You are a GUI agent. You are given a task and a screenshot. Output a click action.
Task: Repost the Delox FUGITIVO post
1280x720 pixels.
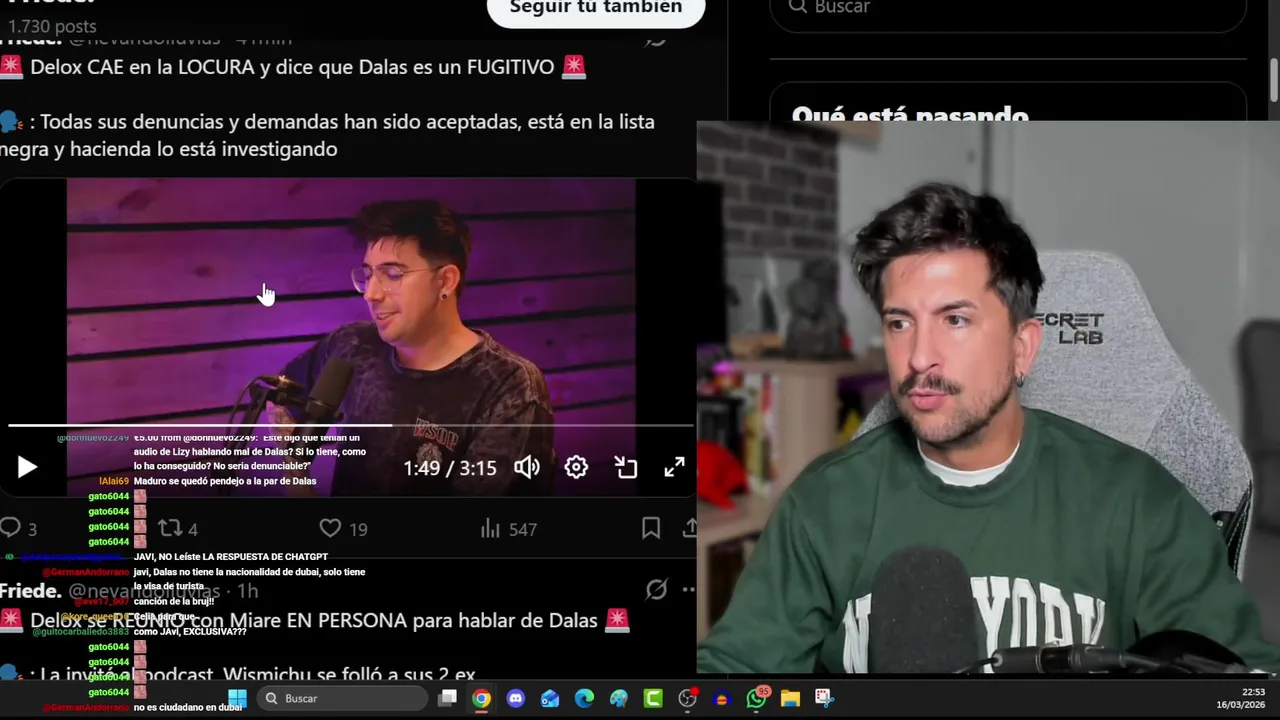(x=170, y=528)
